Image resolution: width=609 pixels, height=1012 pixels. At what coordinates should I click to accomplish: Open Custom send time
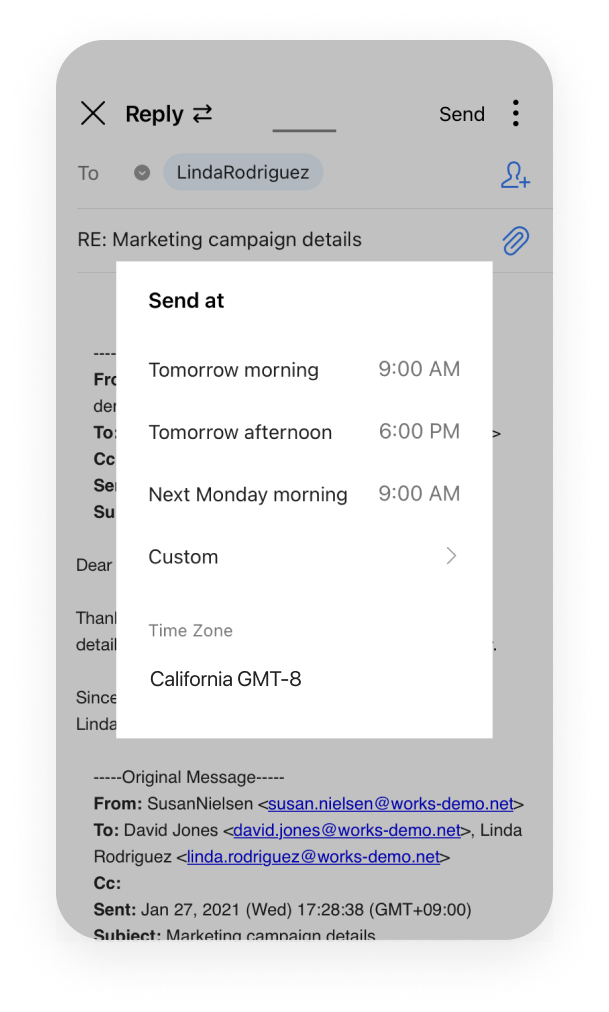tap(304, 557)
